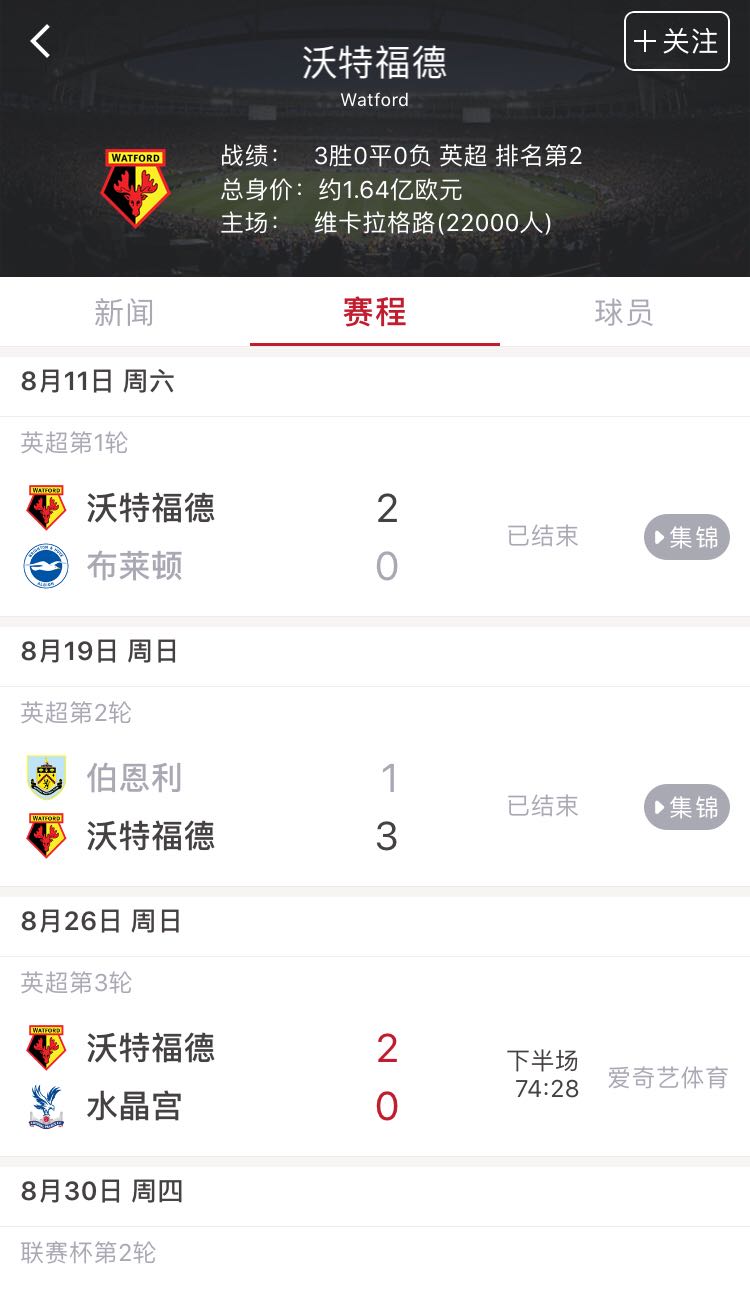Switch to the 新闻 tab

click(124, 313)
